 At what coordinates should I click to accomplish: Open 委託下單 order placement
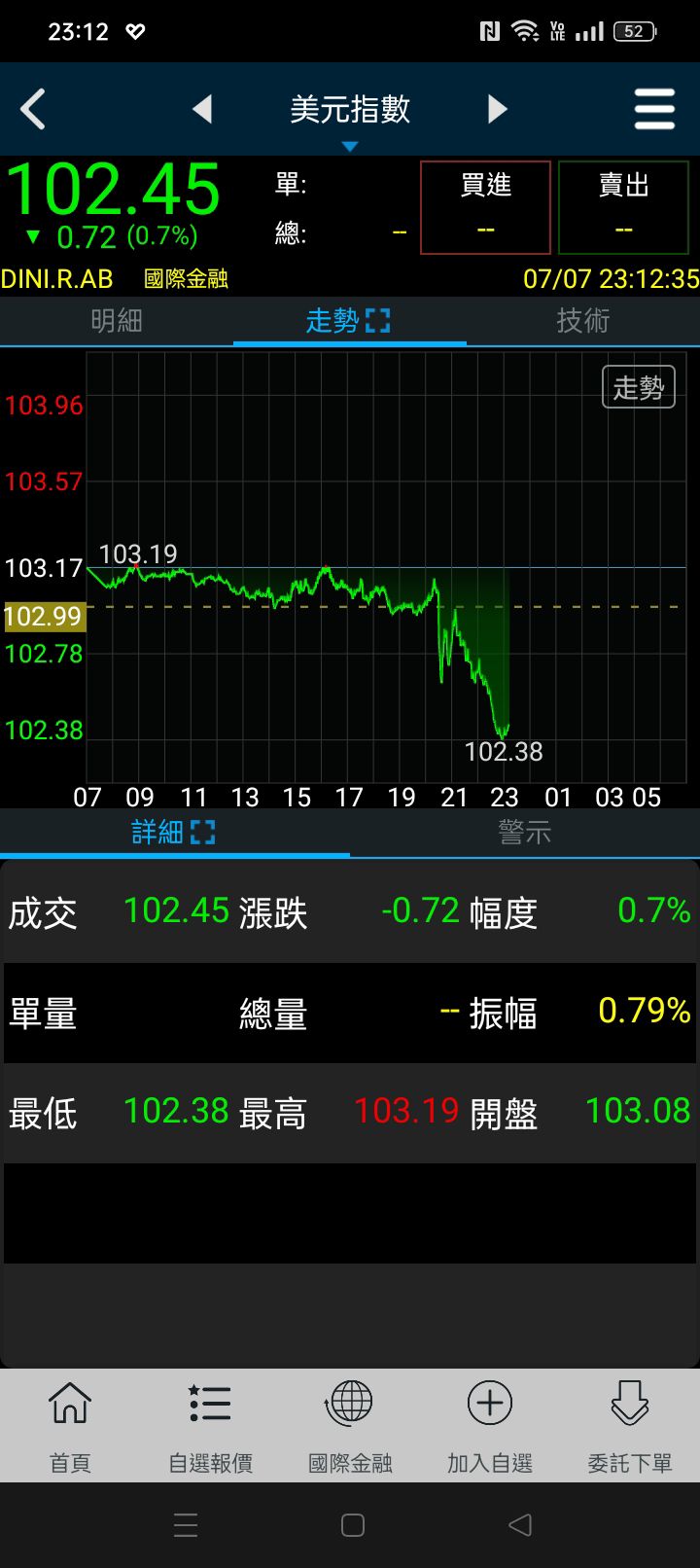[x=630, y=1426]
